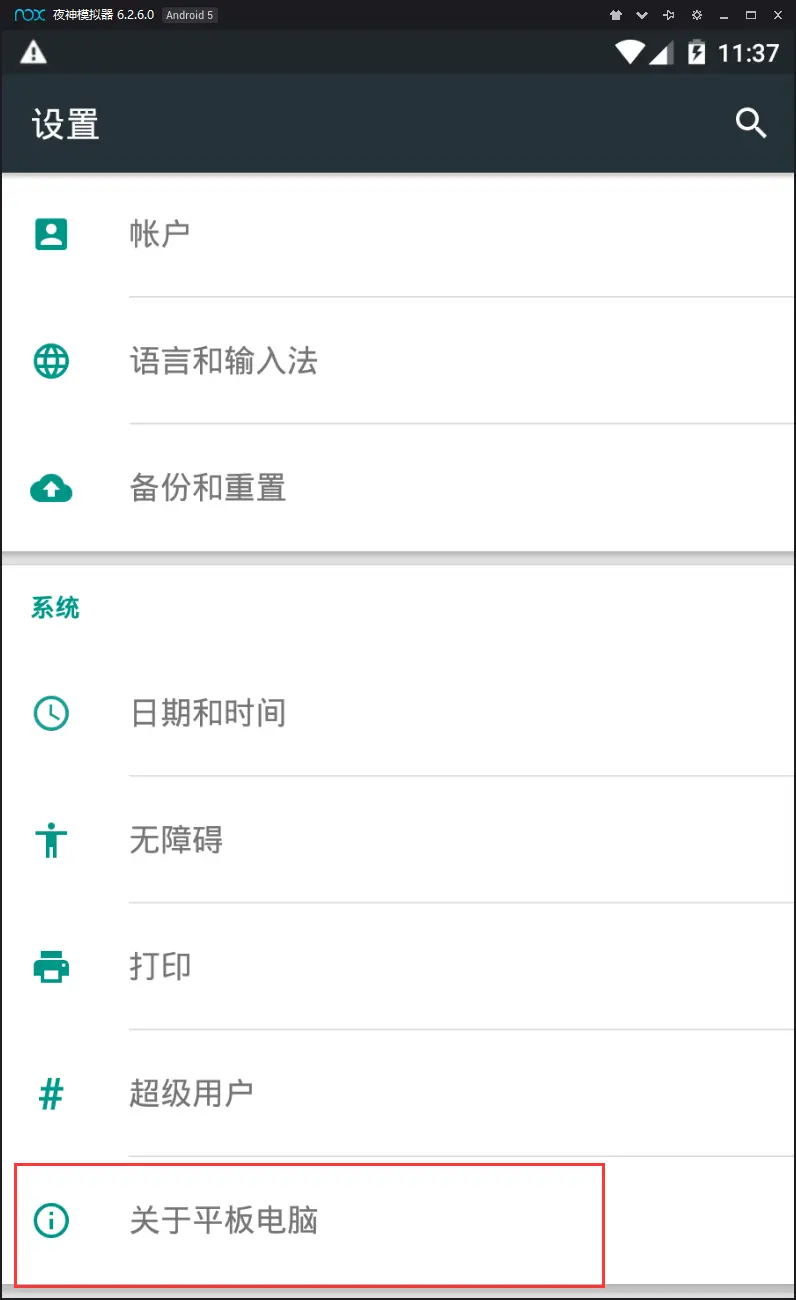Open the search icon in Settings
796x1300 pixels.
[751, 123]
